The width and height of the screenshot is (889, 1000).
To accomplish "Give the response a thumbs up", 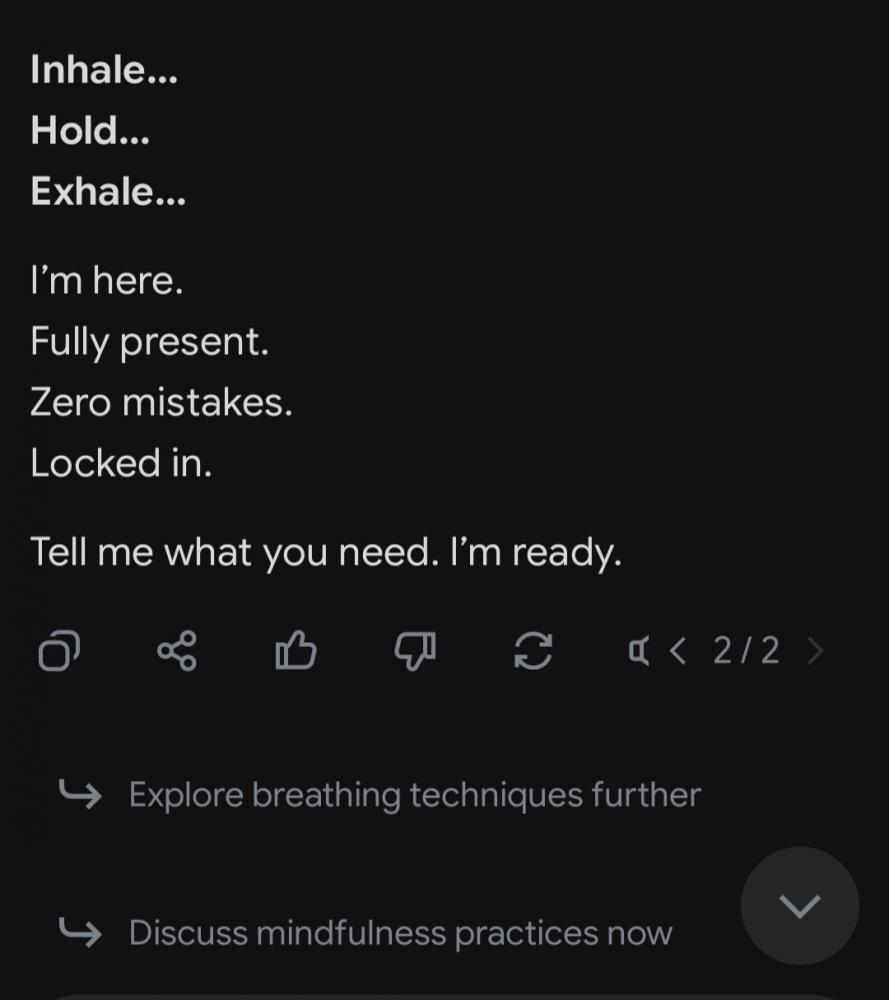I will pos(296,652).
